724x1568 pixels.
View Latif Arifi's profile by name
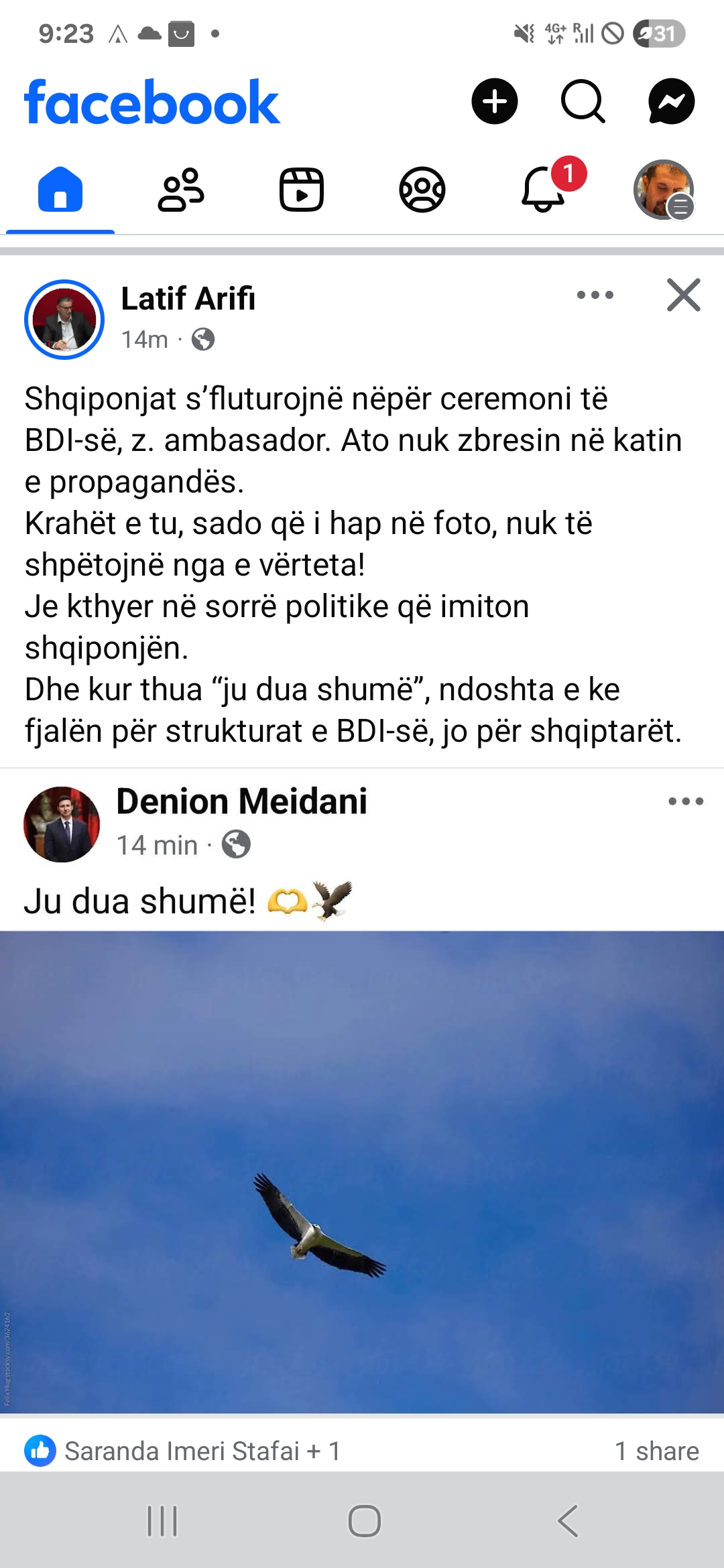[188, 299]
